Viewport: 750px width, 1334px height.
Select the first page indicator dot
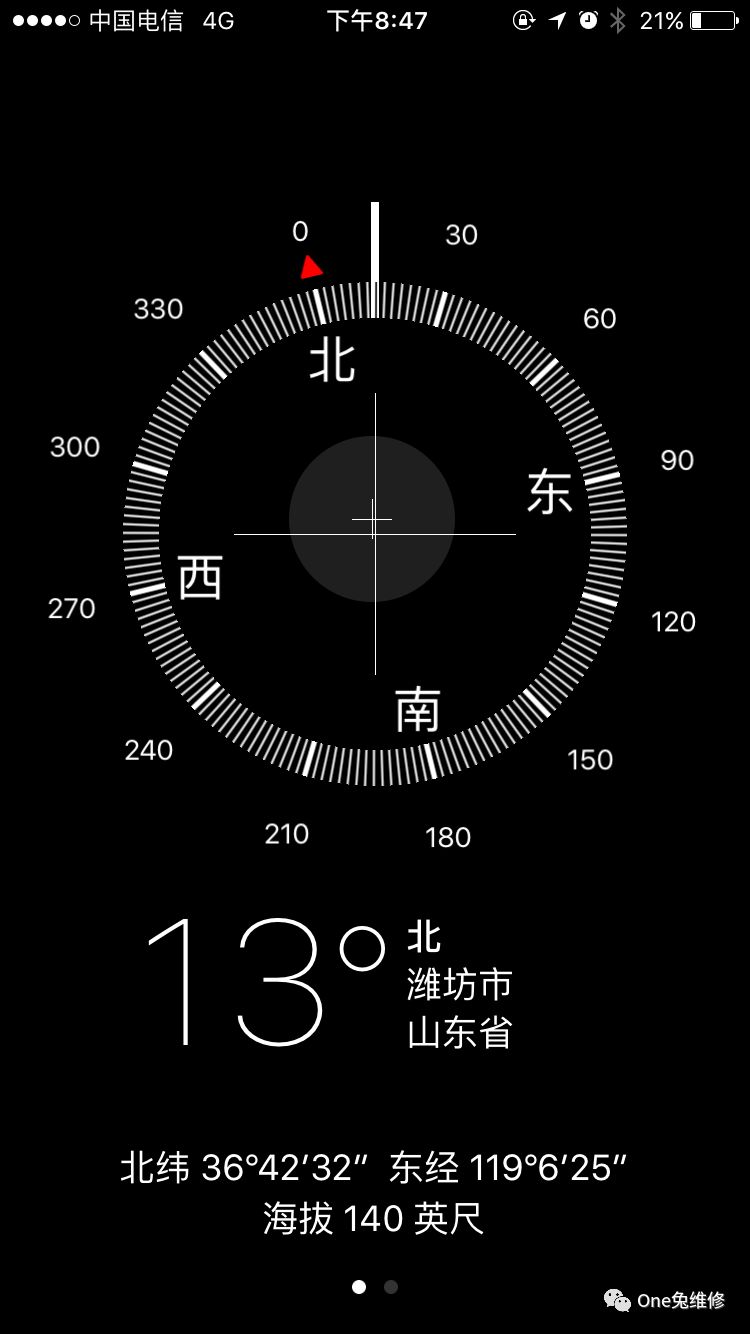pos(361,1287)
